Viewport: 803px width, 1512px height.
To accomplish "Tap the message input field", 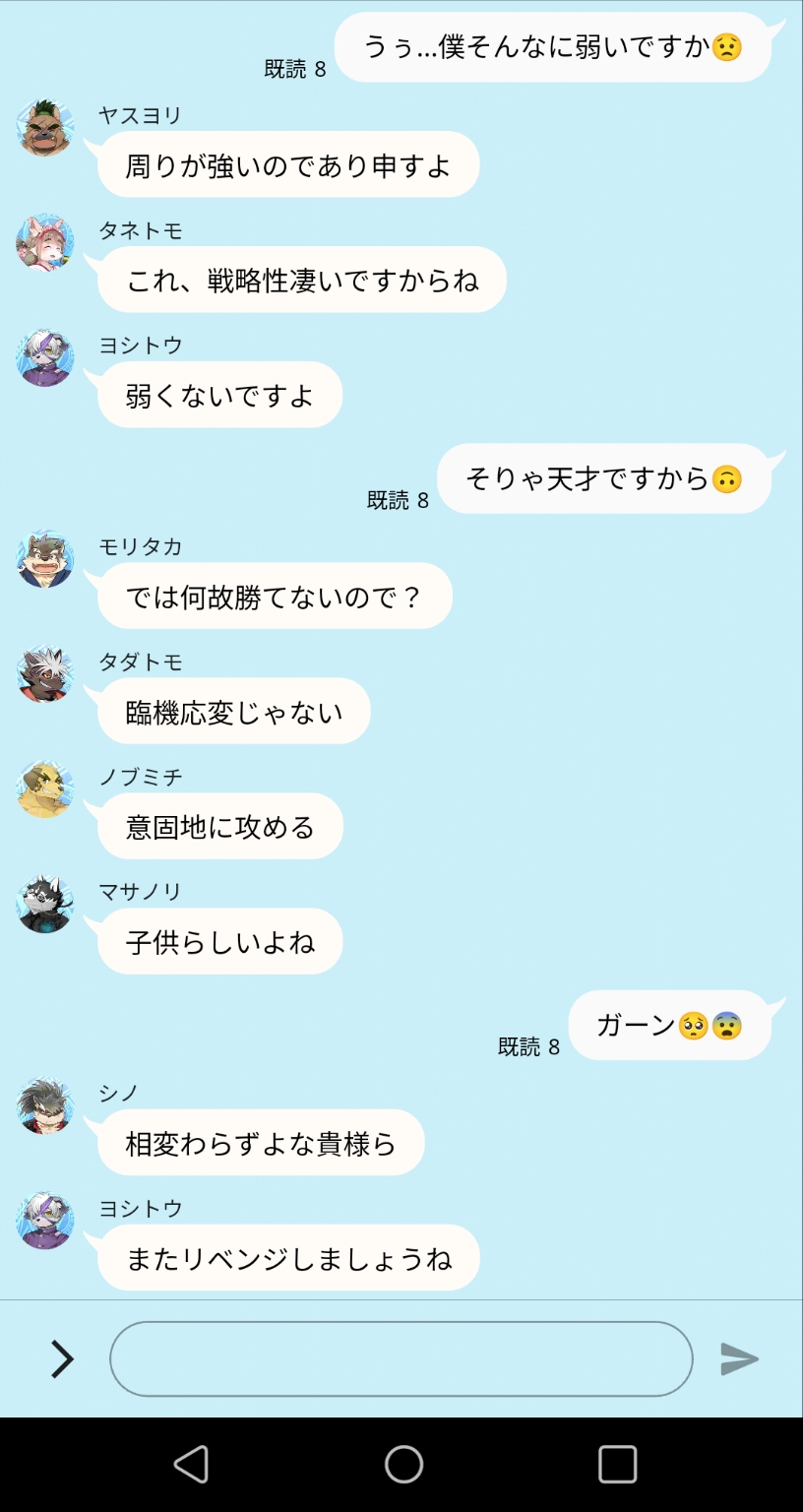I will pos(401,1358).
